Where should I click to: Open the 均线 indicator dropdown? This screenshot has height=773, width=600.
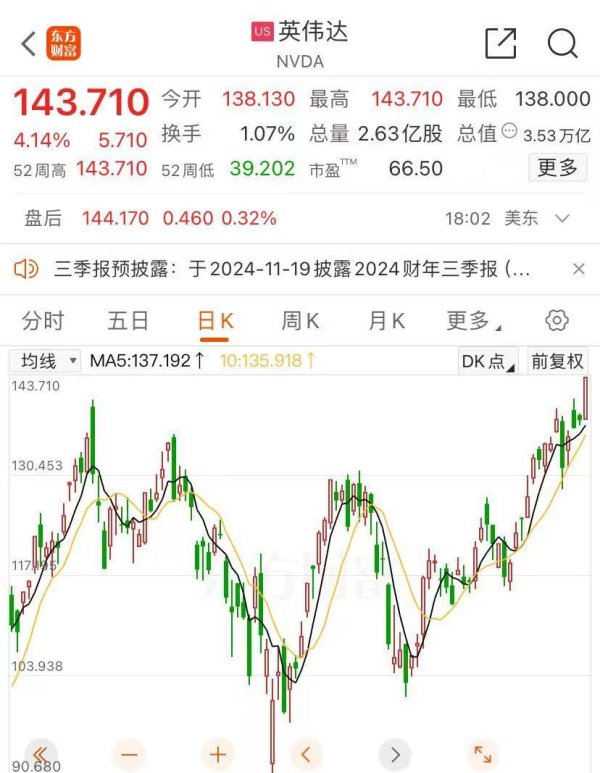point(46,361)
